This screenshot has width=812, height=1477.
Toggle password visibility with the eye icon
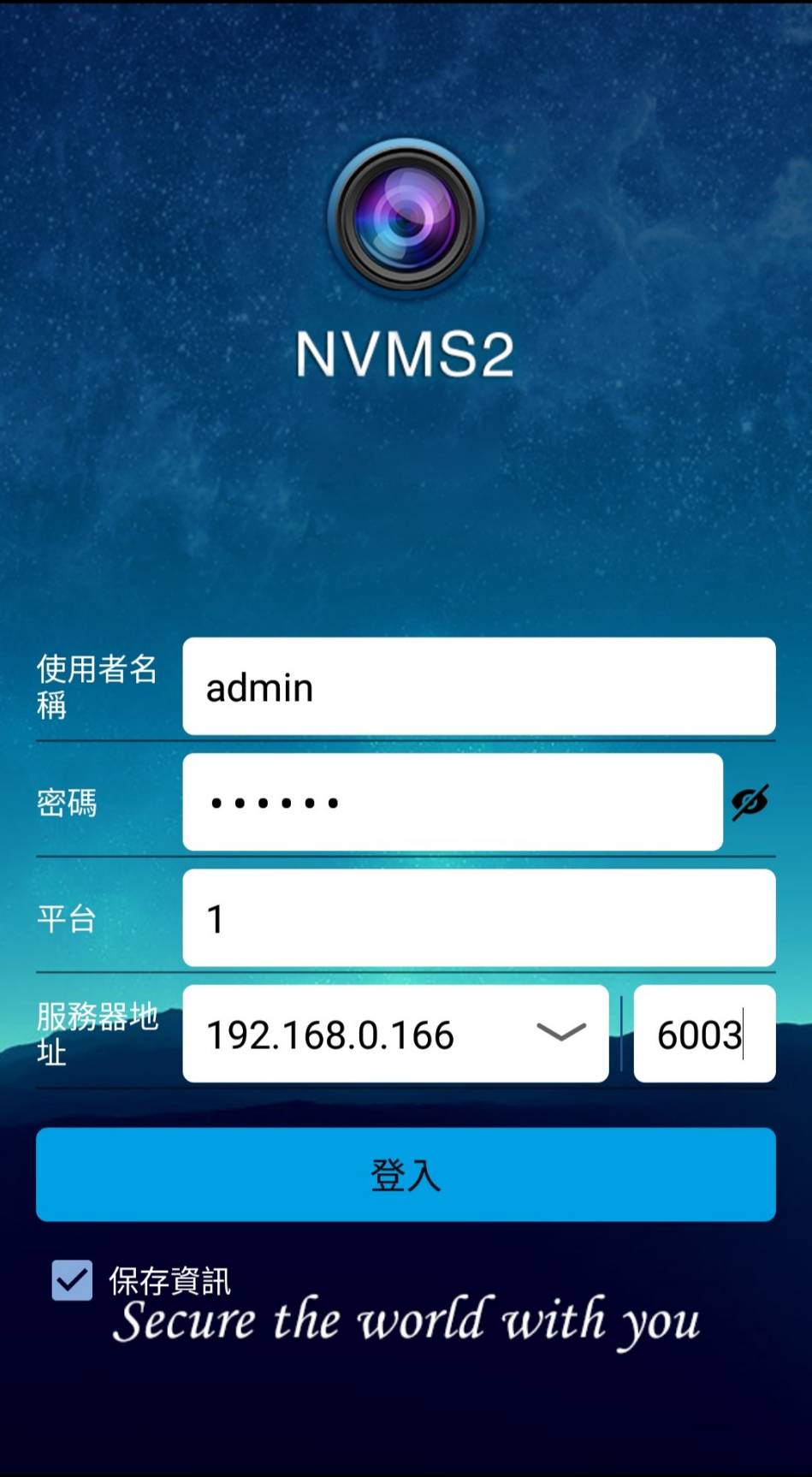750,802
